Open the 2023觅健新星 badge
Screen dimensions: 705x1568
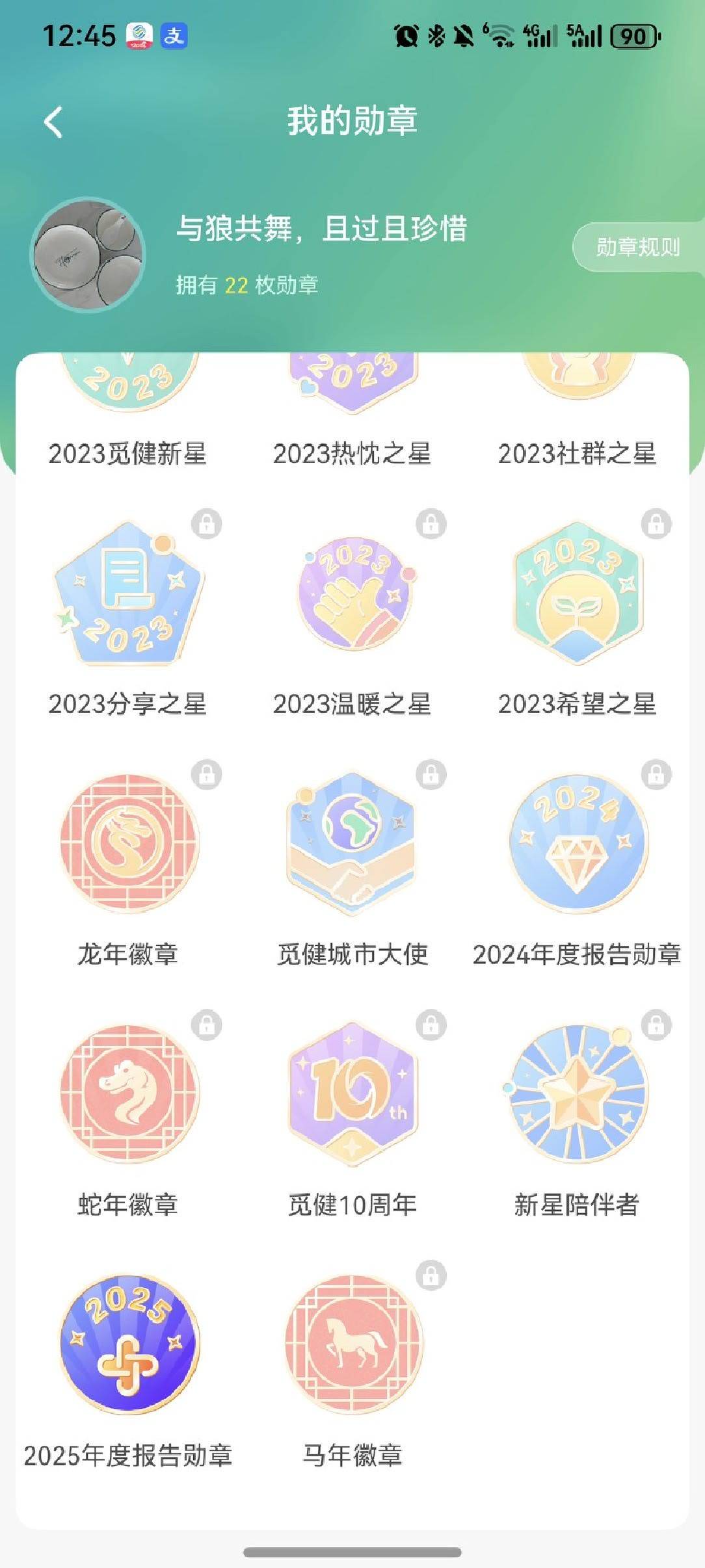point(128,384)
